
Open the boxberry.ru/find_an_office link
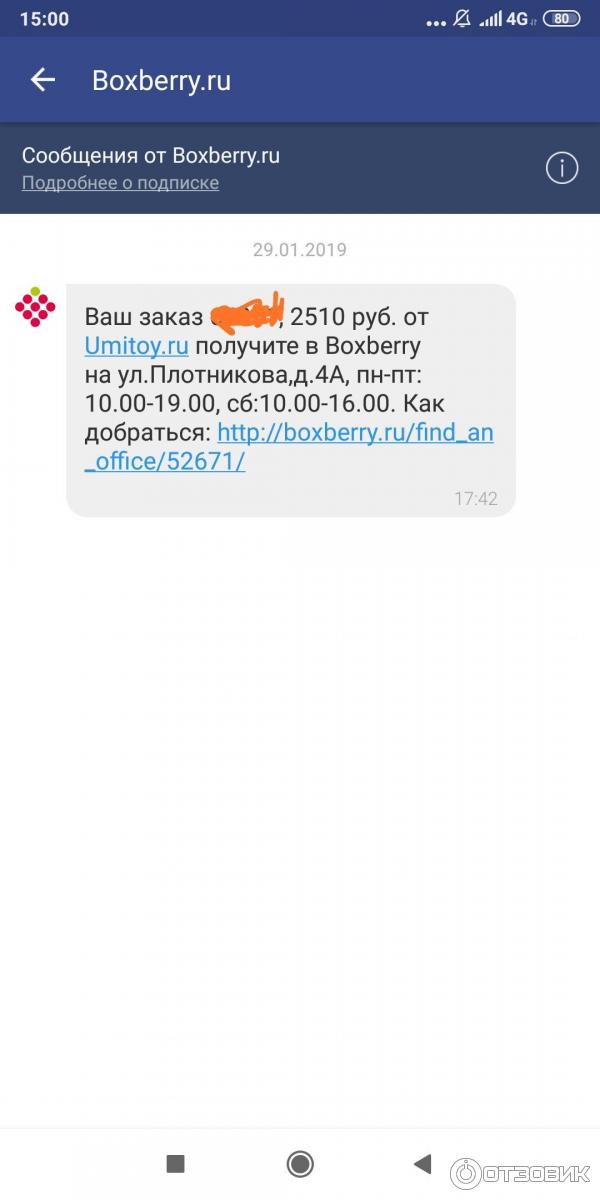pos(355,433)
